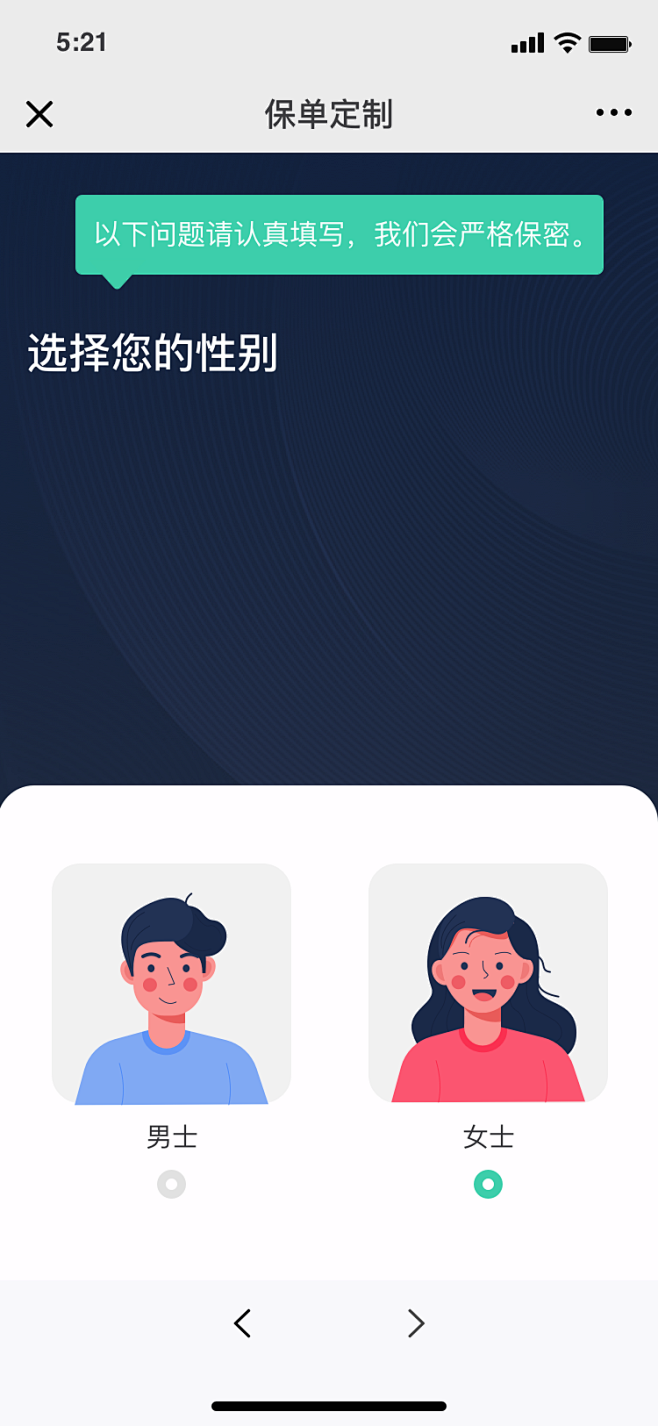Choose the 女士 avatar card
This screenshot has height=1426, width=658.
coord(488,984)
